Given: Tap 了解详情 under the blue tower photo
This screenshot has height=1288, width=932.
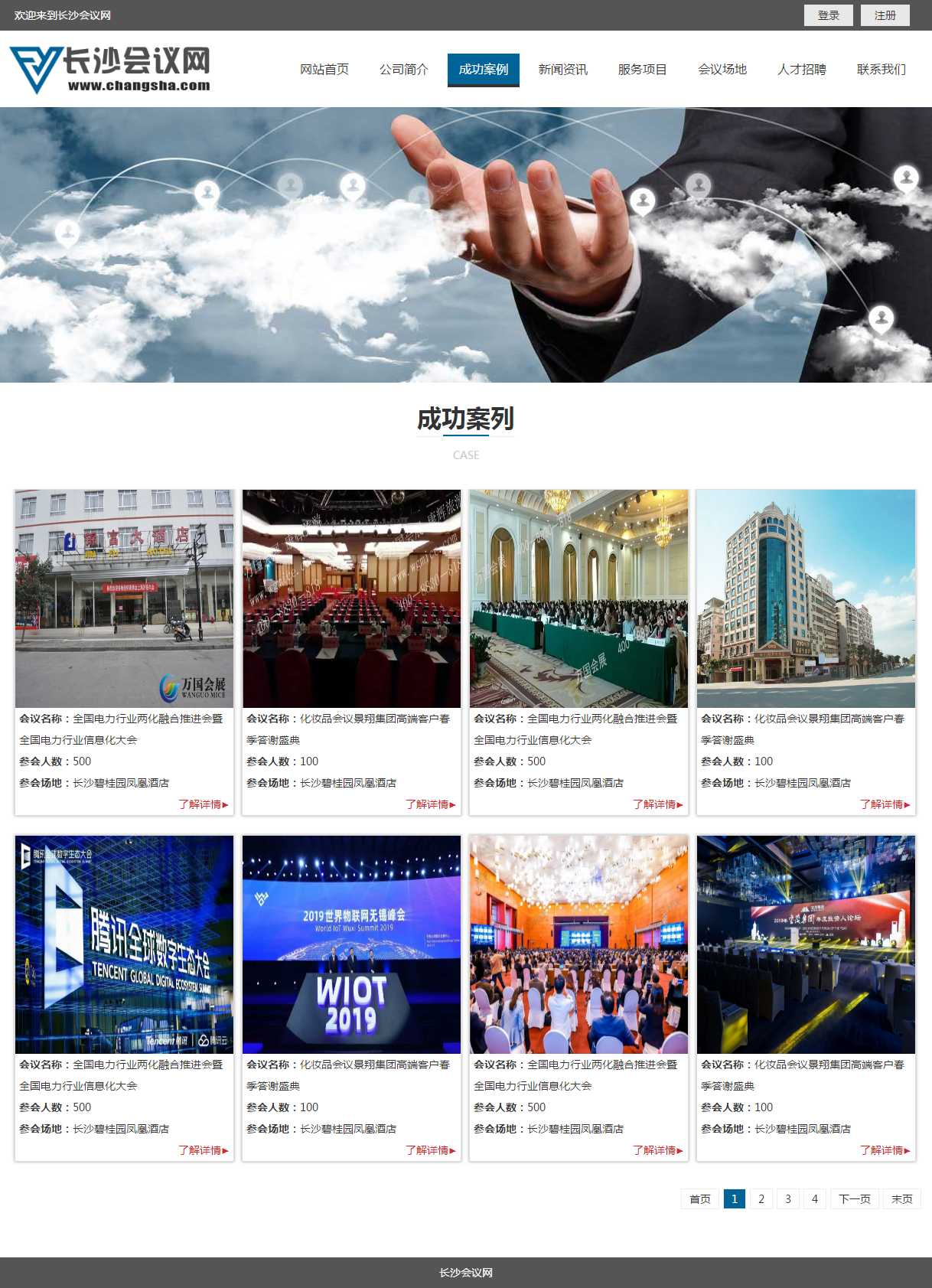Looking at the screenshot, I should (x=885, y=804).
